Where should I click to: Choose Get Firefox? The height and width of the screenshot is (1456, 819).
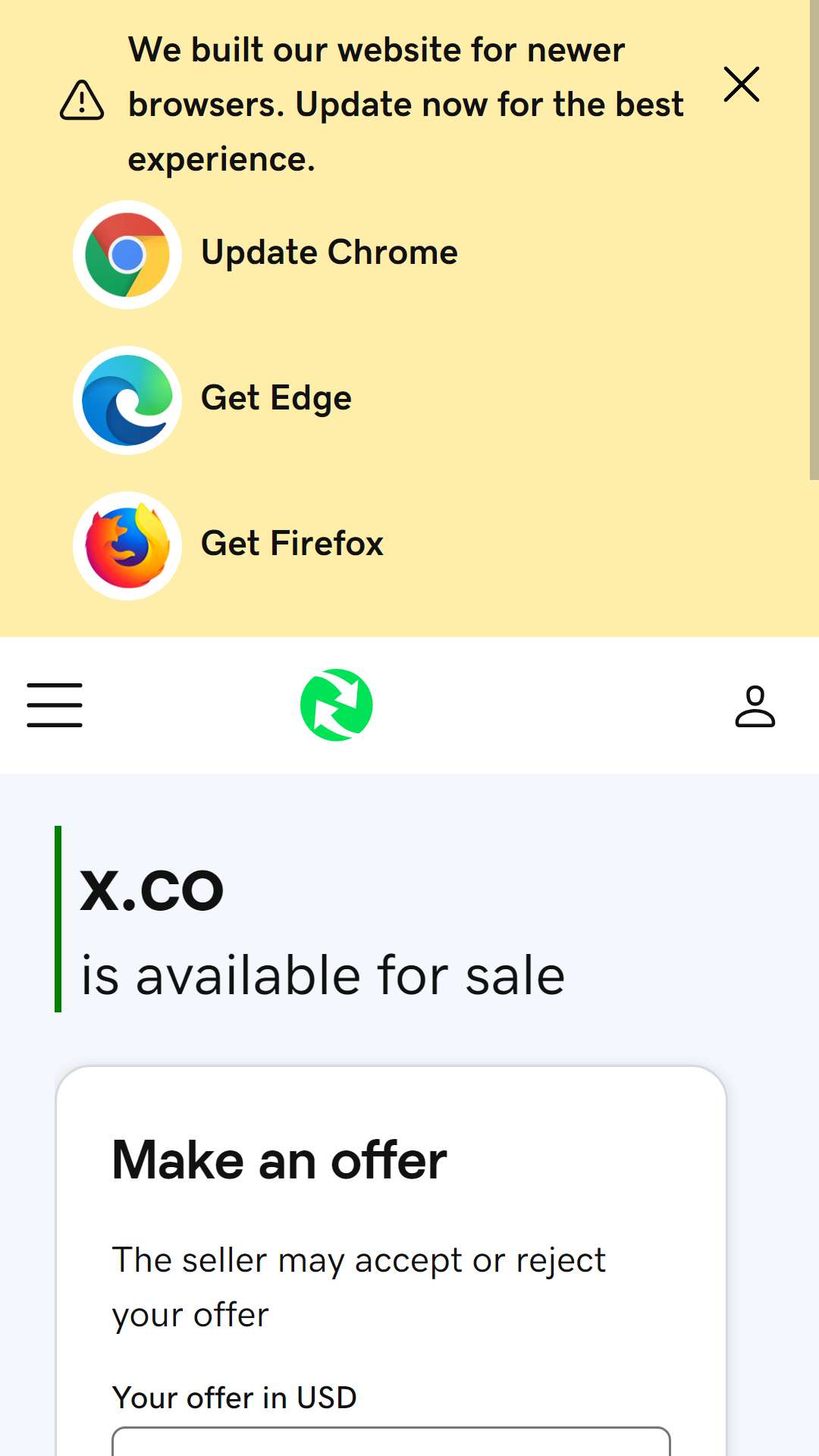point(228,545)
